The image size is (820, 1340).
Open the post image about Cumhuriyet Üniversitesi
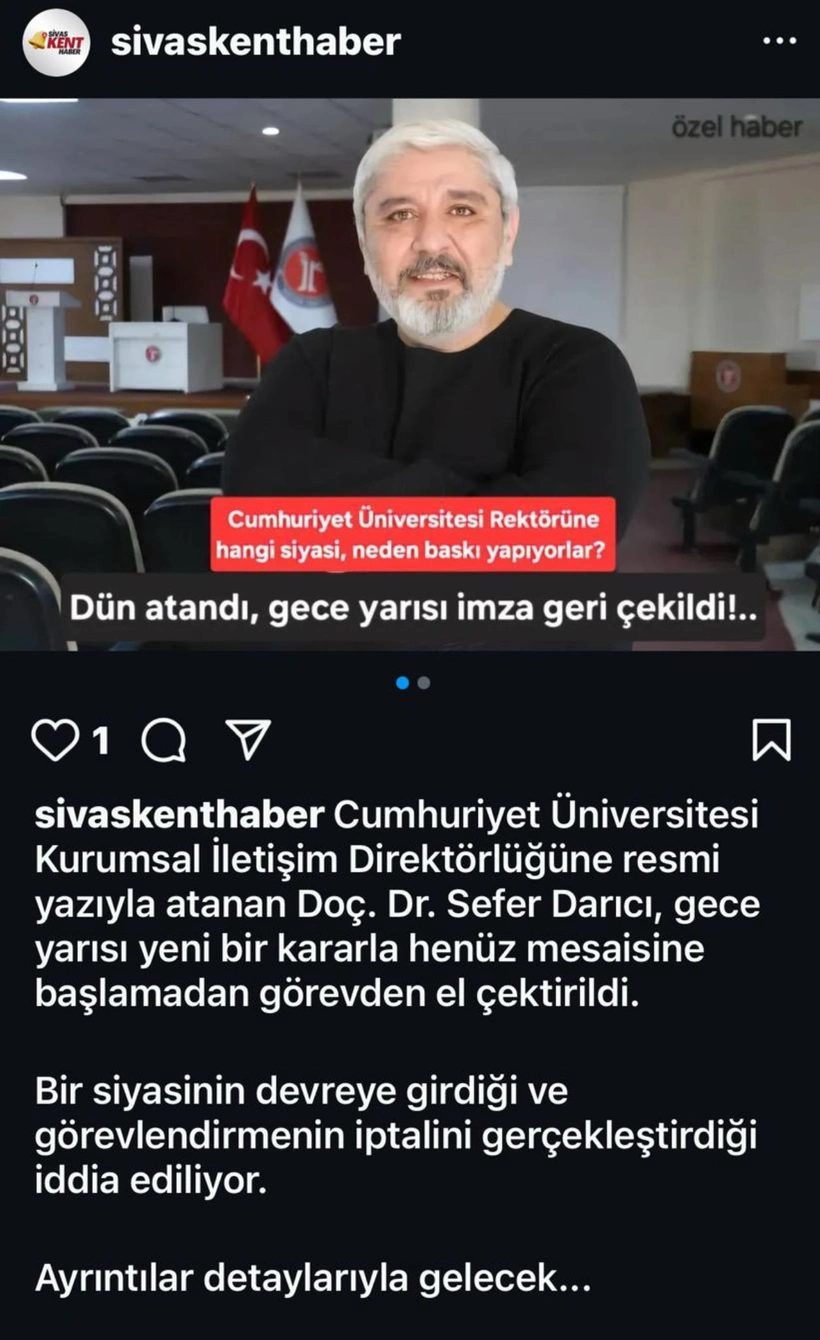coord(410,374)
